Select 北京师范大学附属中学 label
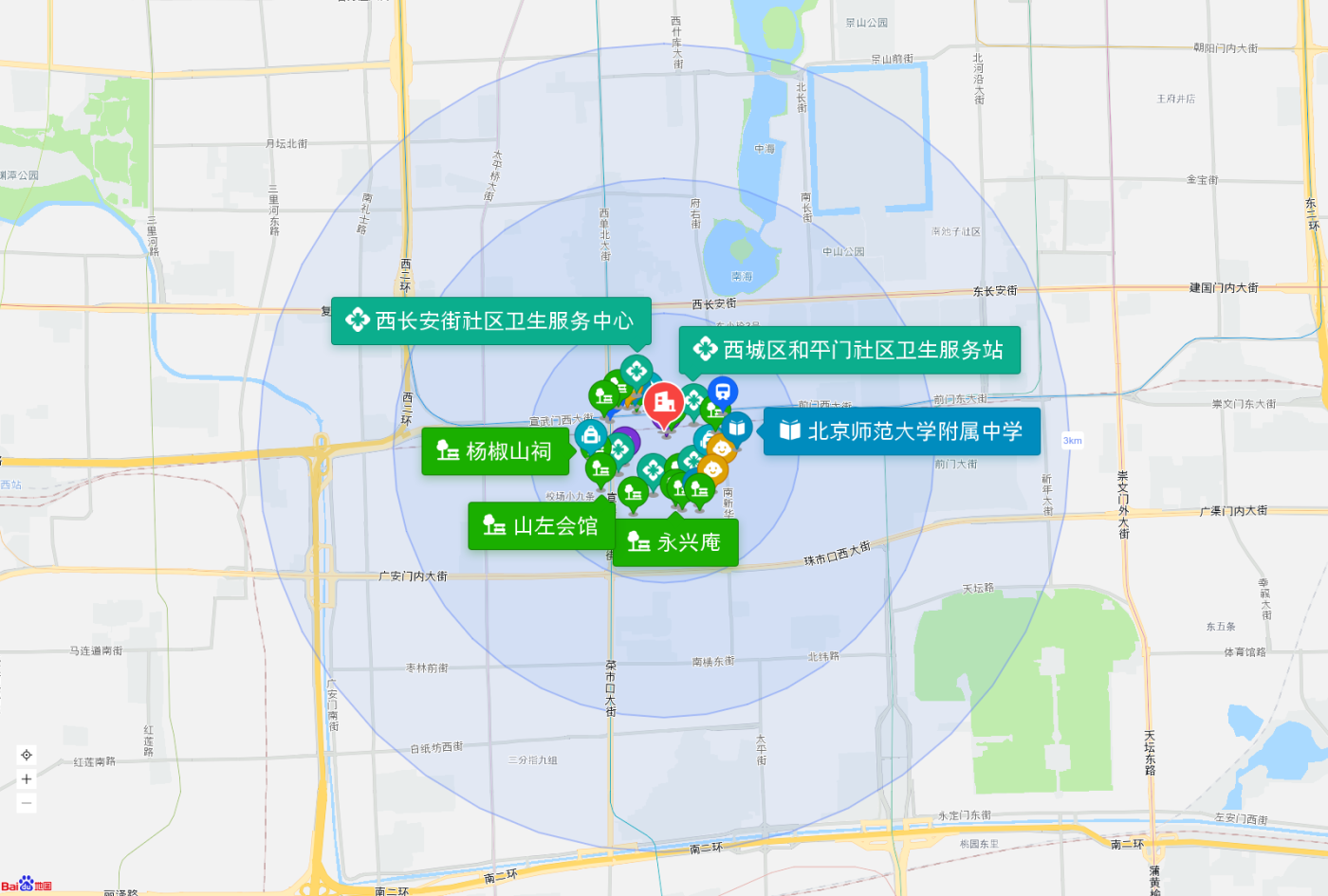The width and height of the screenshot is (1328, 896). coord(901,431)
